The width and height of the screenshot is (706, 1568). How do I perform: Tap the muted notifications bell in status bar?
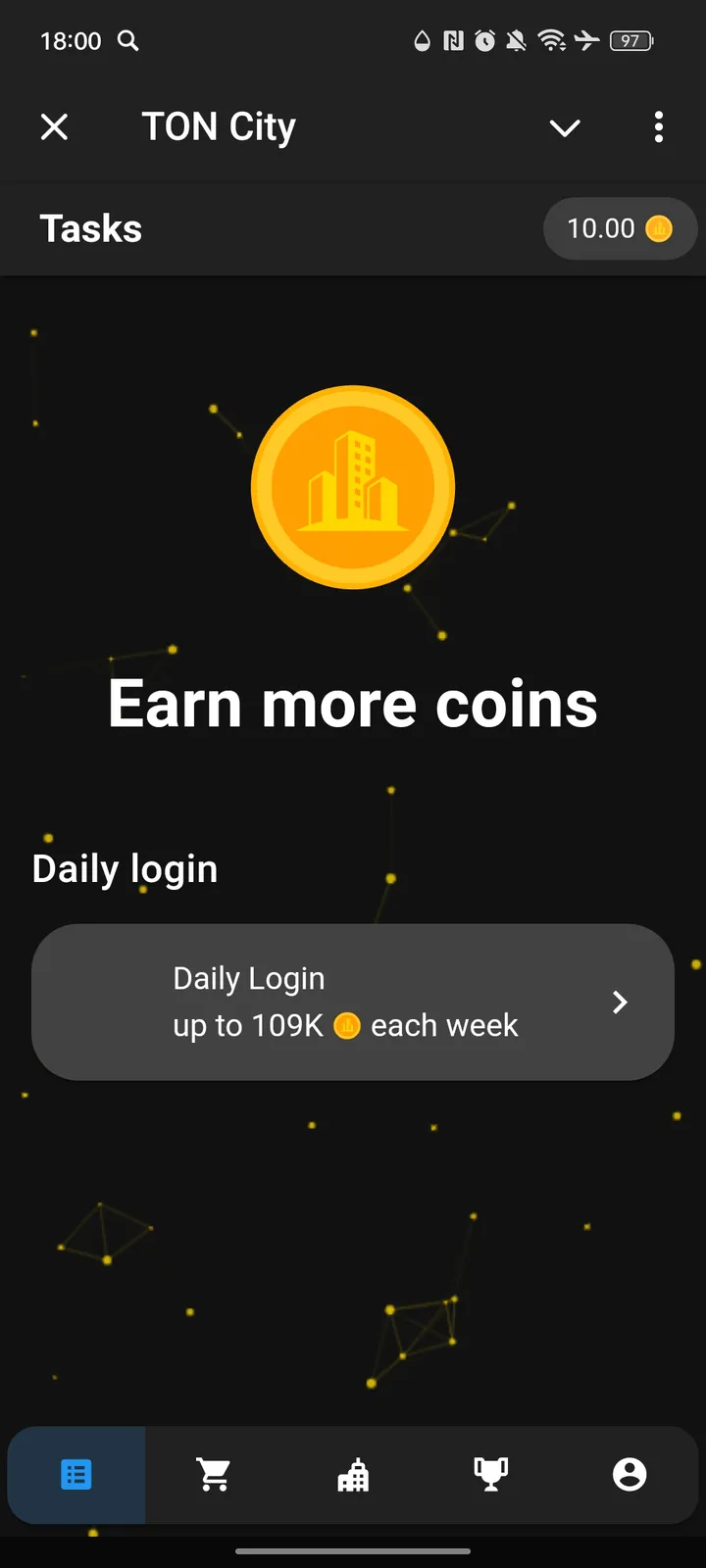[514, 41]
